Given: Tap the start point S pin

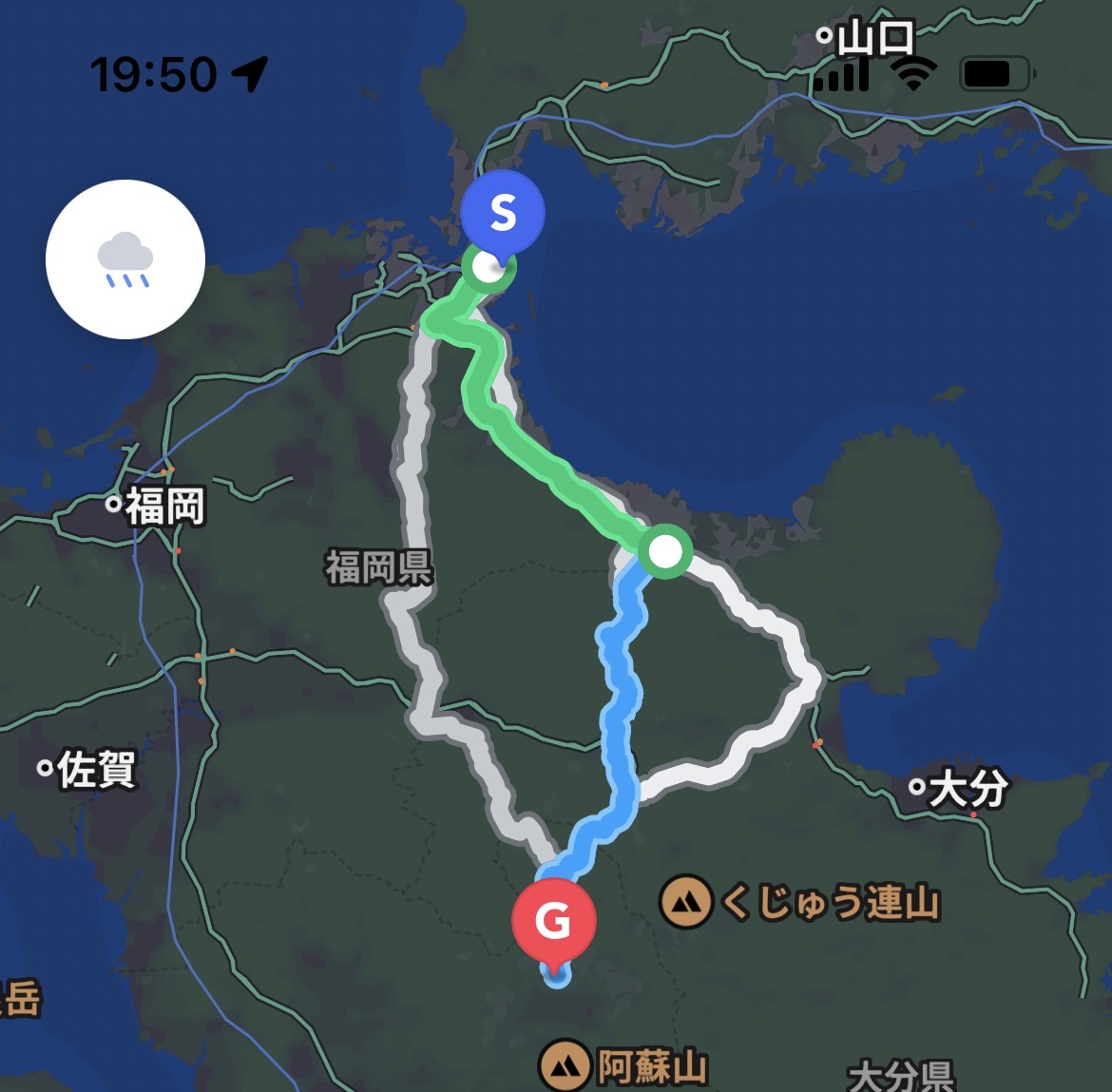Looking at the screenshot, I should pyautogui.click(x=503, y=213).
